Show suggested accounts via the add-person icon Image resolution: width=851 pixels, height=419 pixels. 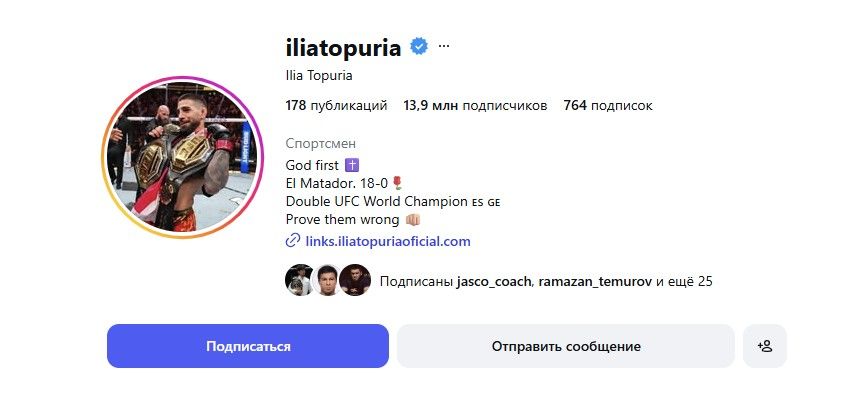764,346
